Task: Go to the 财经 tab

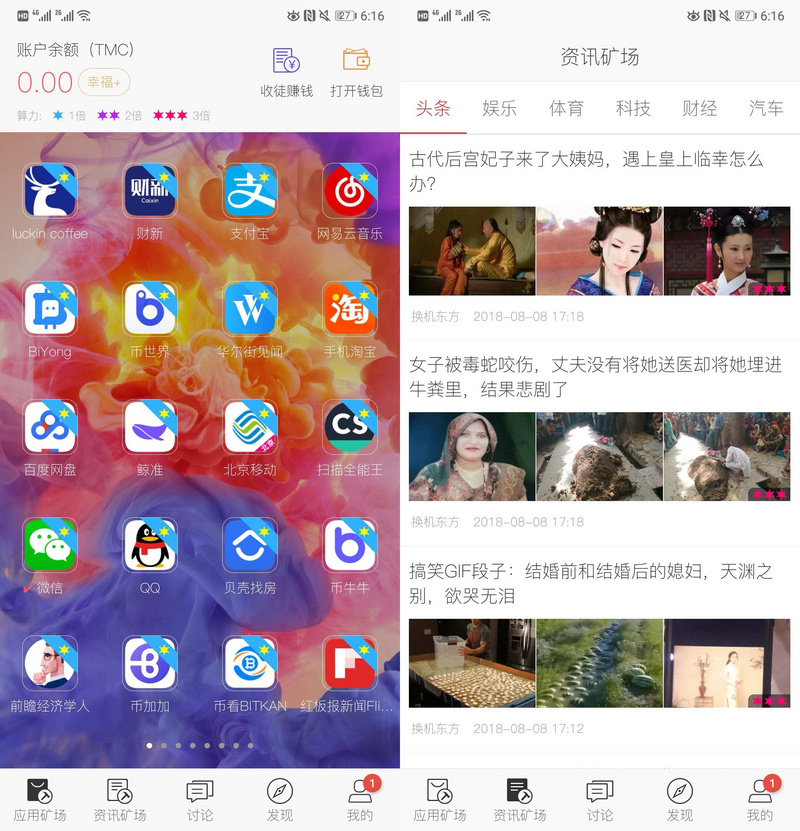Action: point(700,108)
